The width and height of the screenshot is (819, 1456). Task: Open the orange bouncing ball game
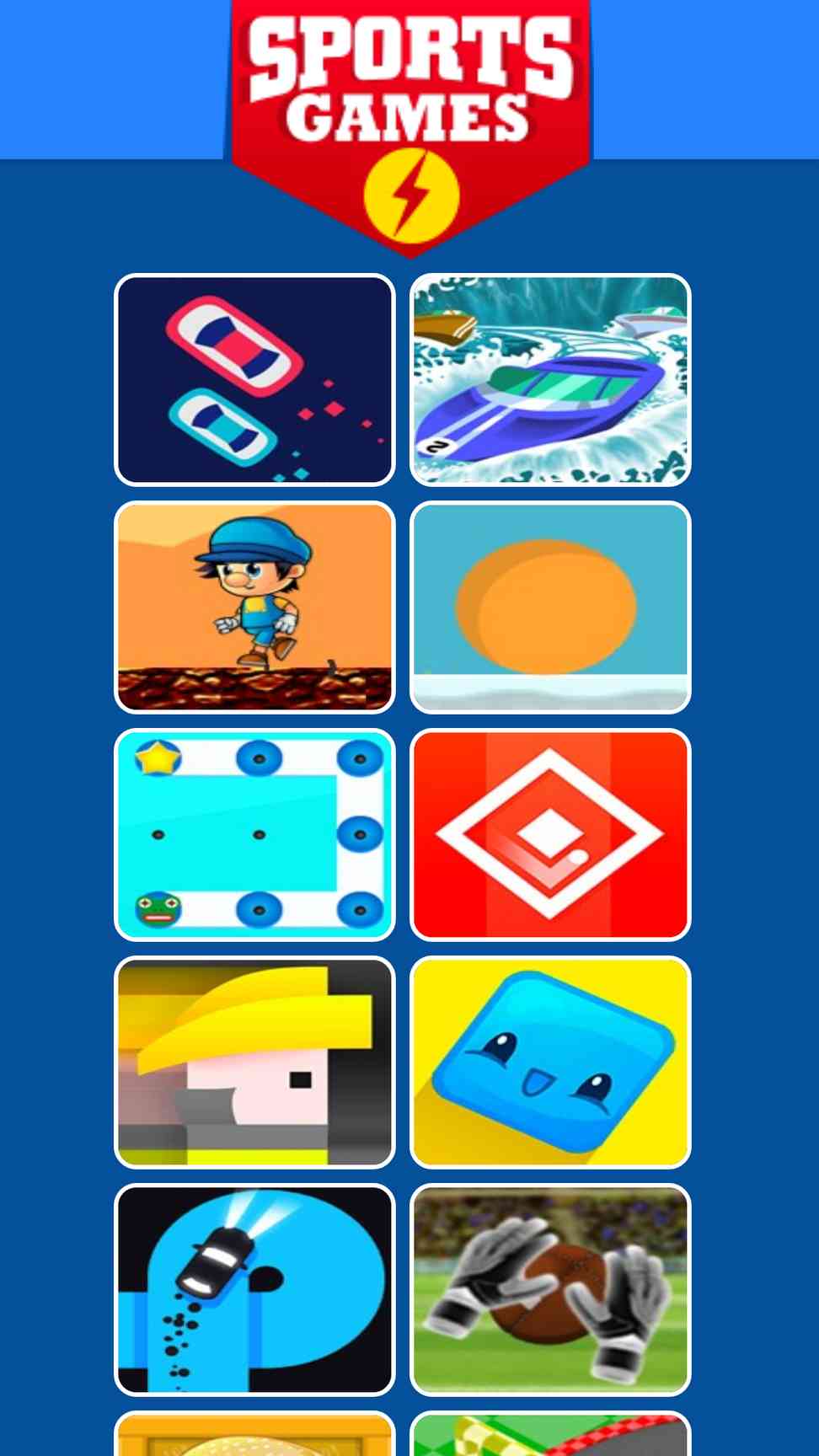550,608
